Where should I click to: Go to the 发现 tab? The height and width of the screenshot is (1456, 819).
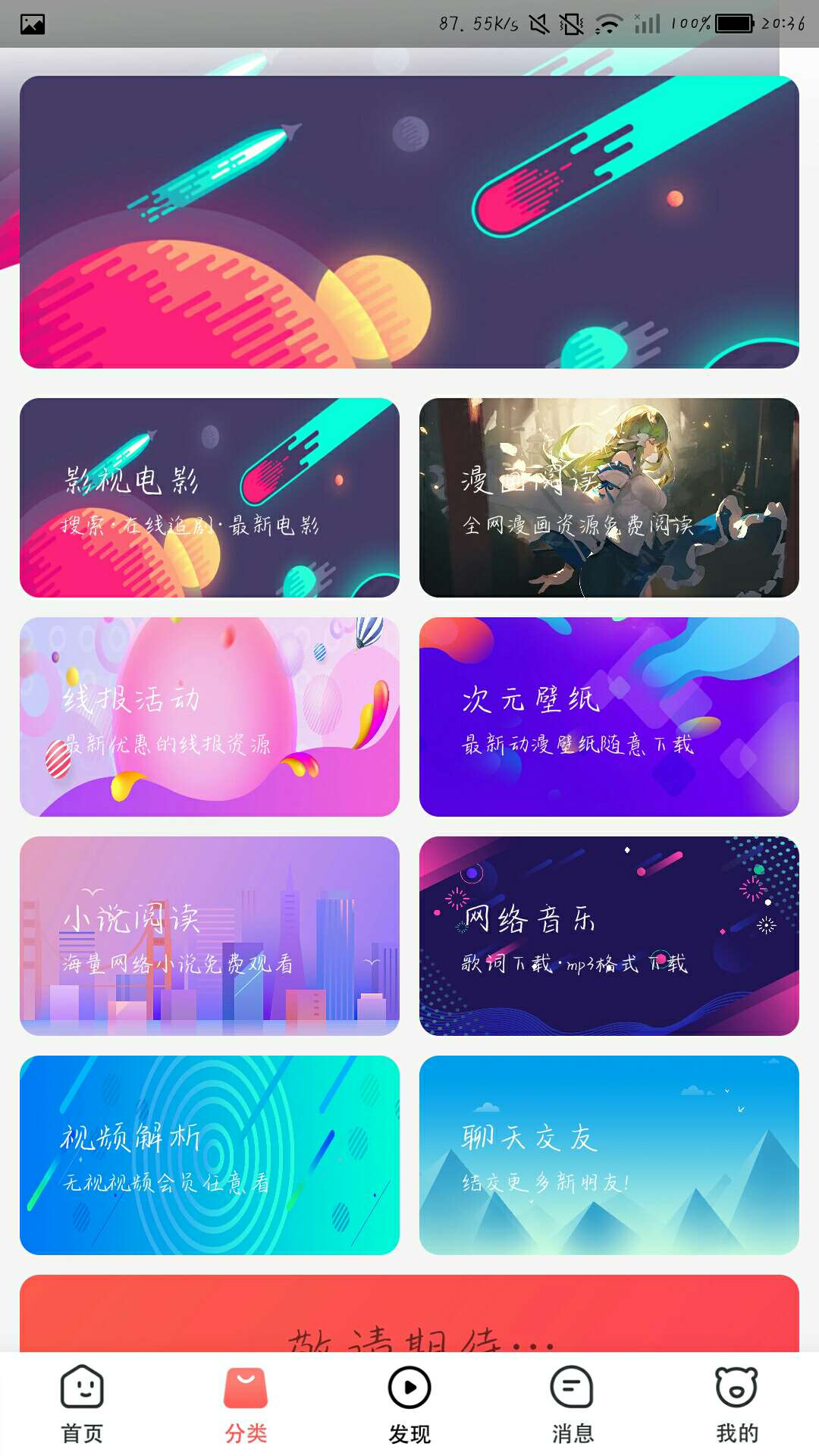point(409,1404)
